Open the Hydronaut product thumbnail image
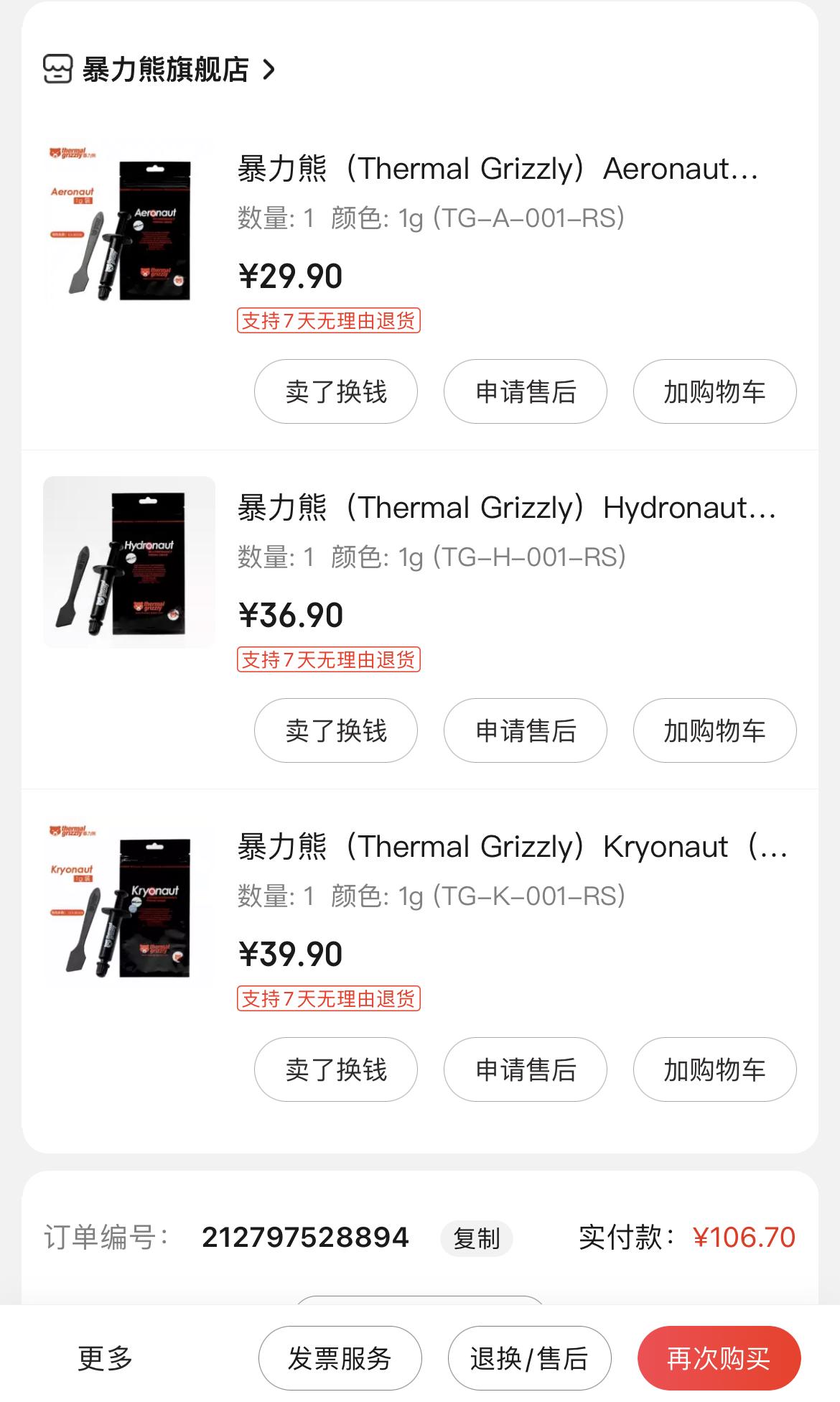 pyautogui.click(x=128, y=562)
